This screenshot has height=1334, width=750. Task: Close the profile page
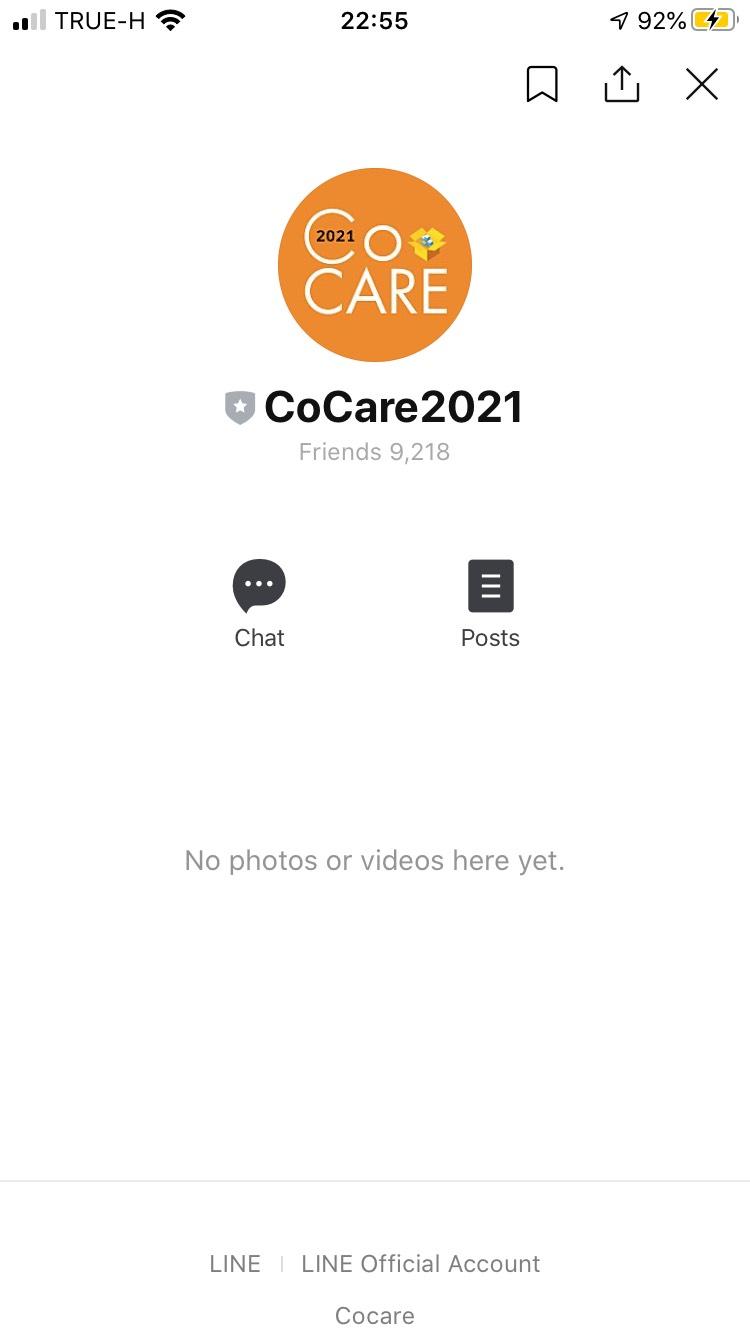coord(702,84)
